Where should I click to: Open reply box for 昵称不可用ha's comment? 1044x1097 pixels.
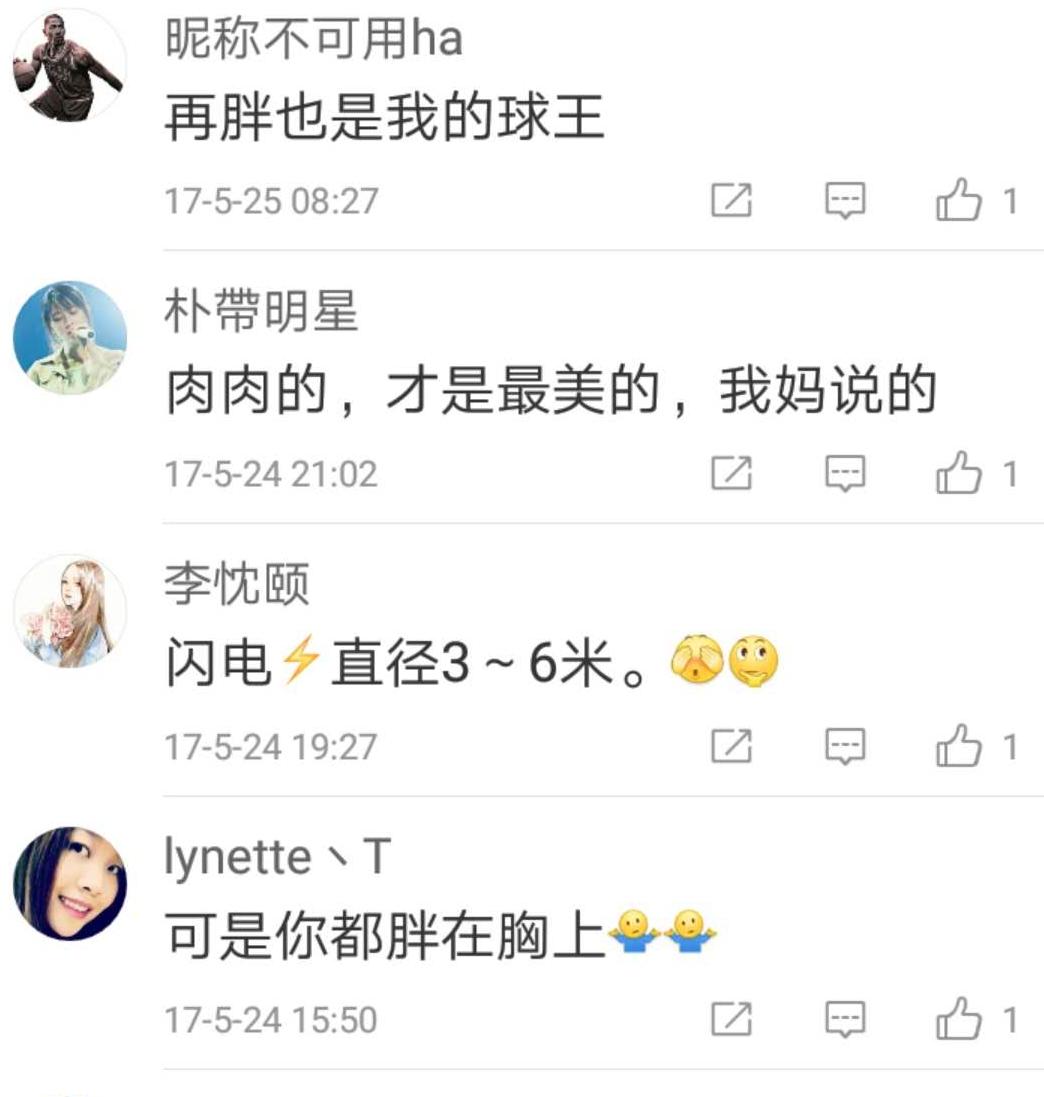(x=845, y=200)
